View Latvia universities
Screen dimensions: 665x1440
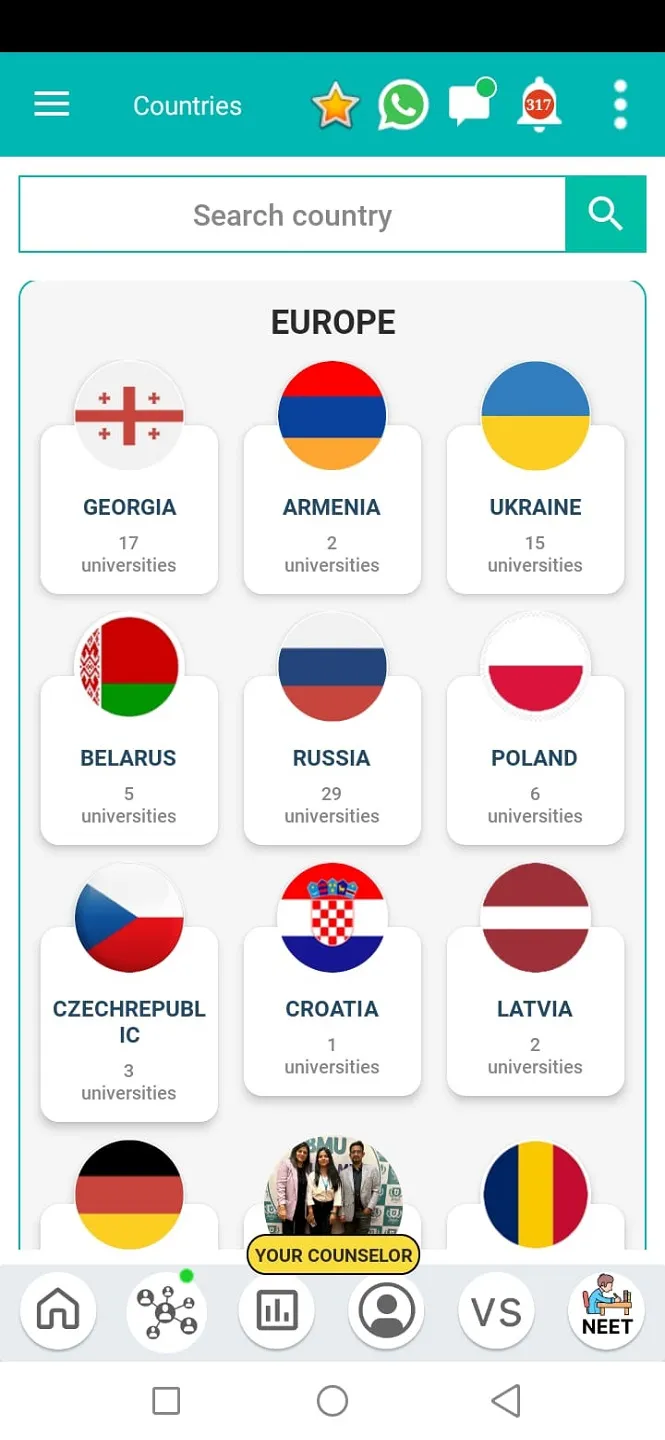pos(535,1010)
